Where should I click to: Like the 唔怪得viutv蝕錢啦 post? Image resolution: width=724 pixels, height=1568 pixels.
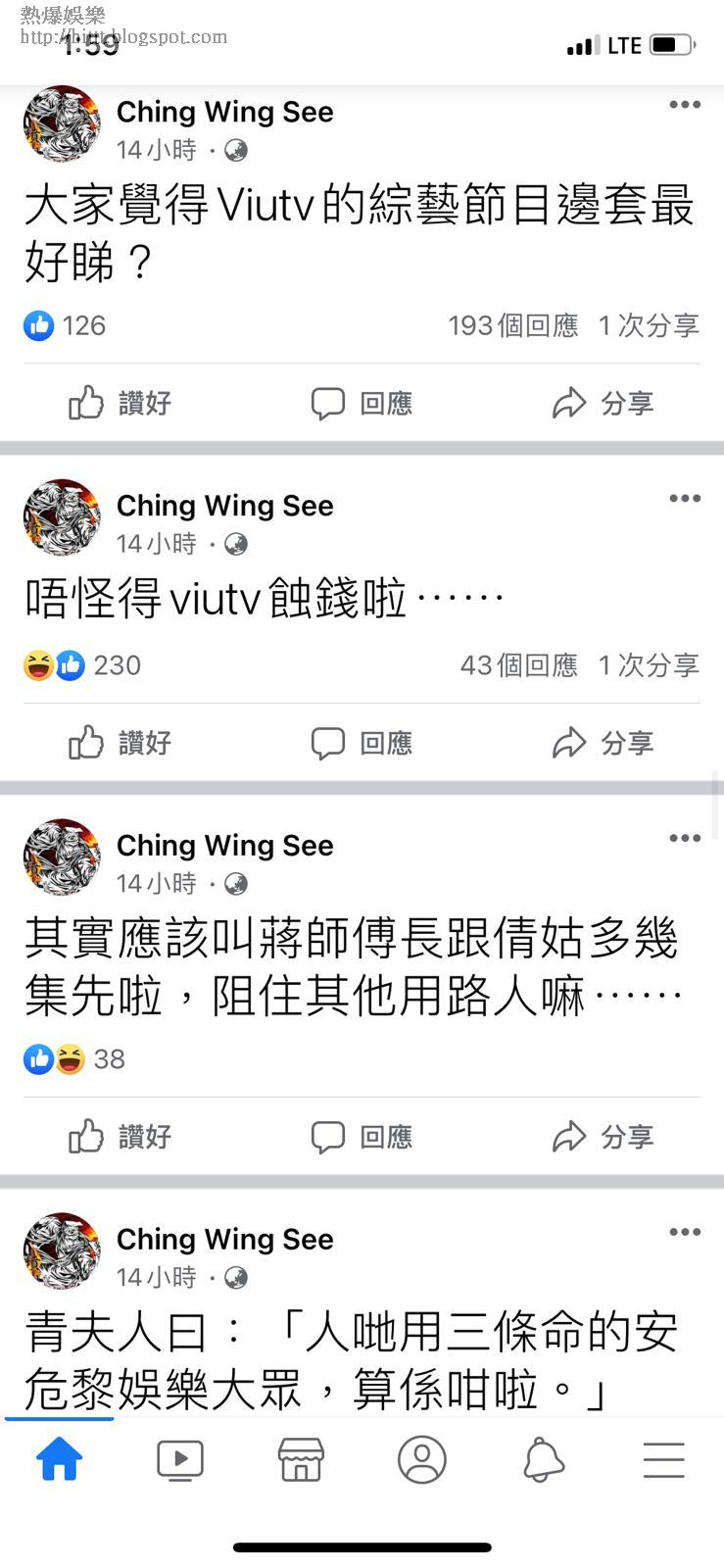click(120, 743)
